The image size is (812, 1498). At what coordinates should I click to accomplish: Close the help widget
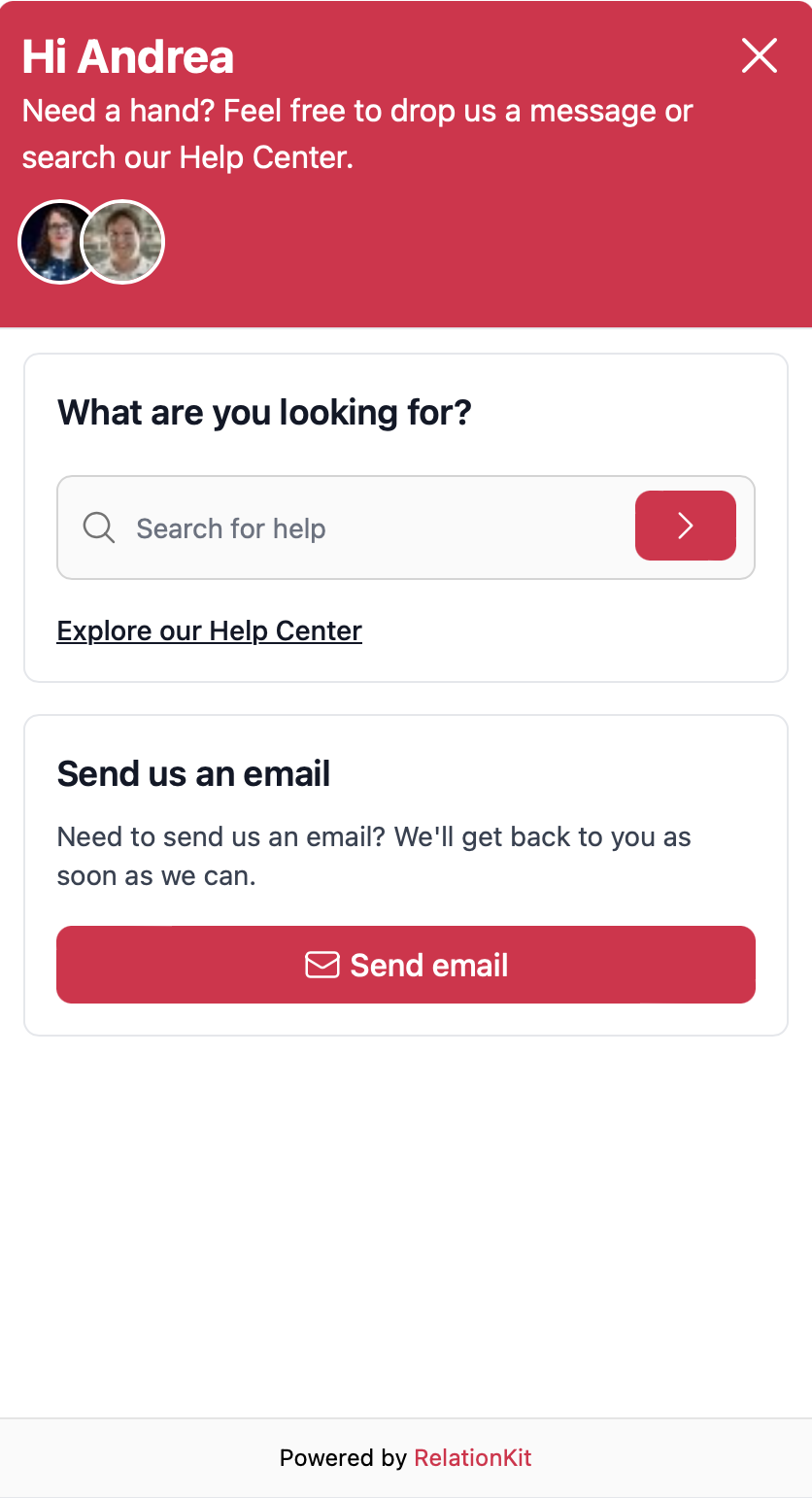click(x=759, y=56)
